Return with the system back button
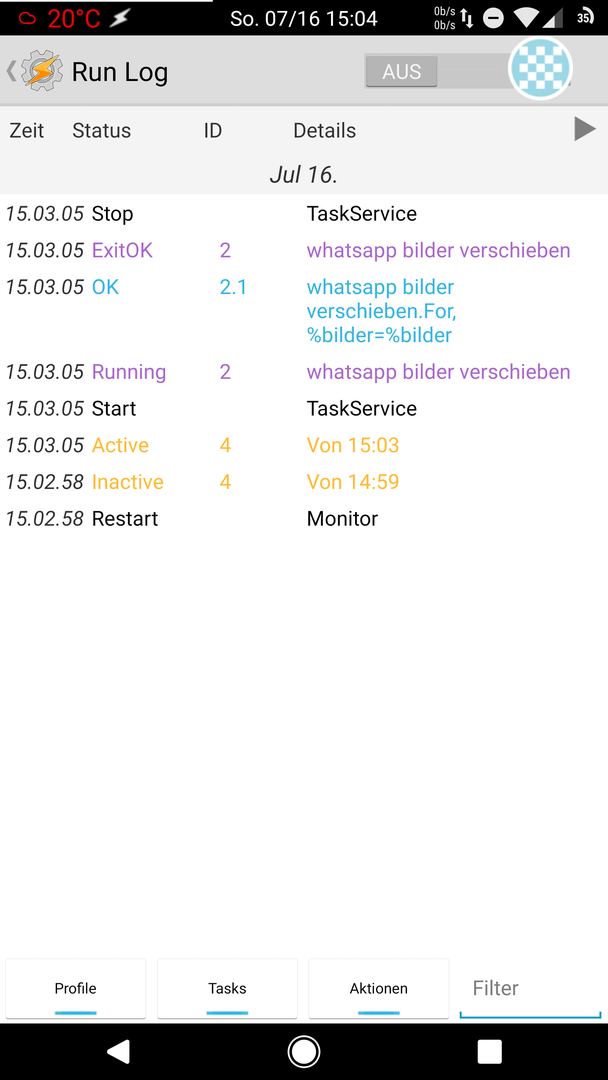Image resolution: width=608 pixels, height=1080 pixels. pyautogui.click(x=118, y=1052)
